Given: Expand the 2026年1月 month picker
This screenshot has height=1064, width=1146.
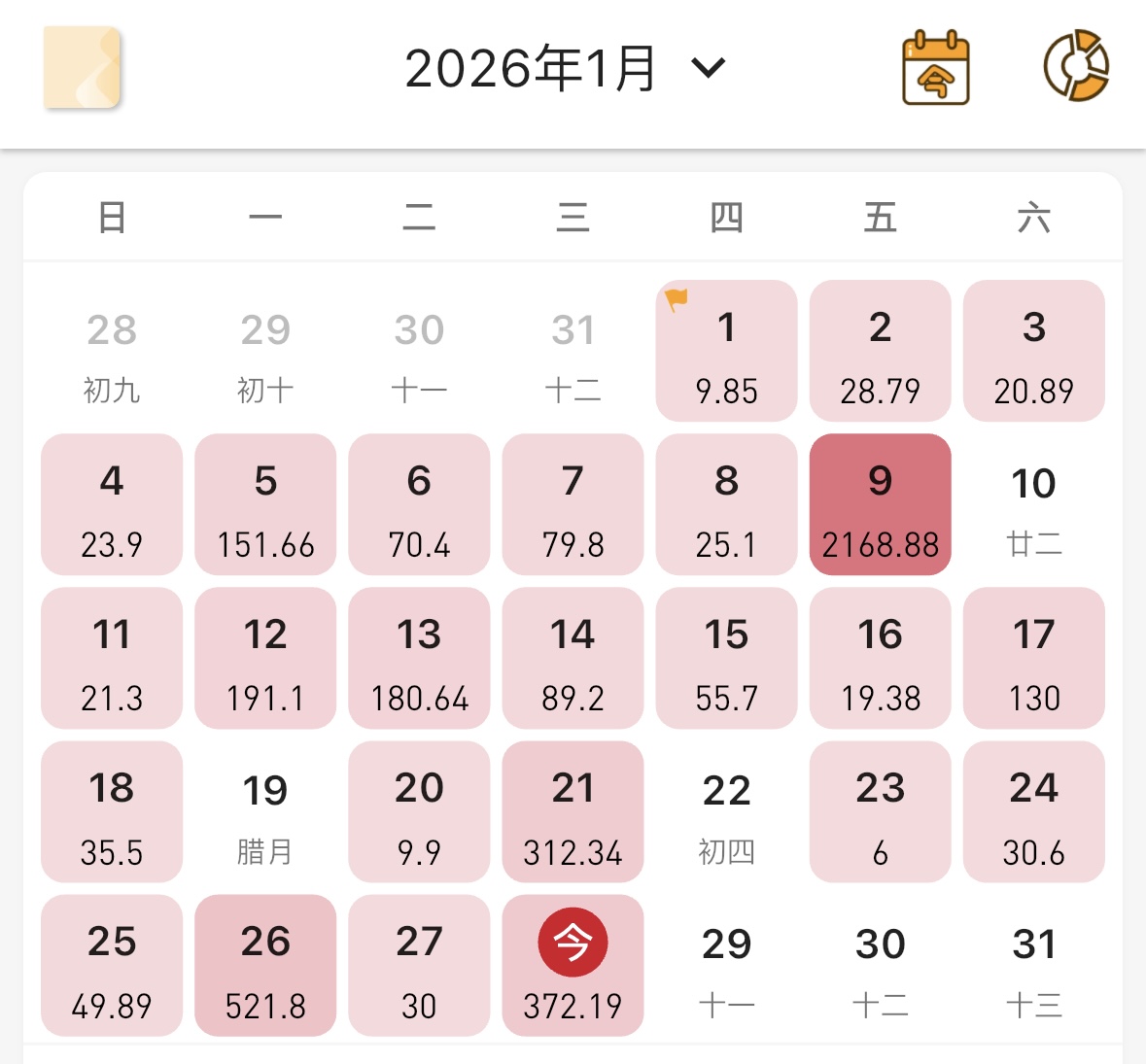Looking at the screenshot, I should click(564, 69).
